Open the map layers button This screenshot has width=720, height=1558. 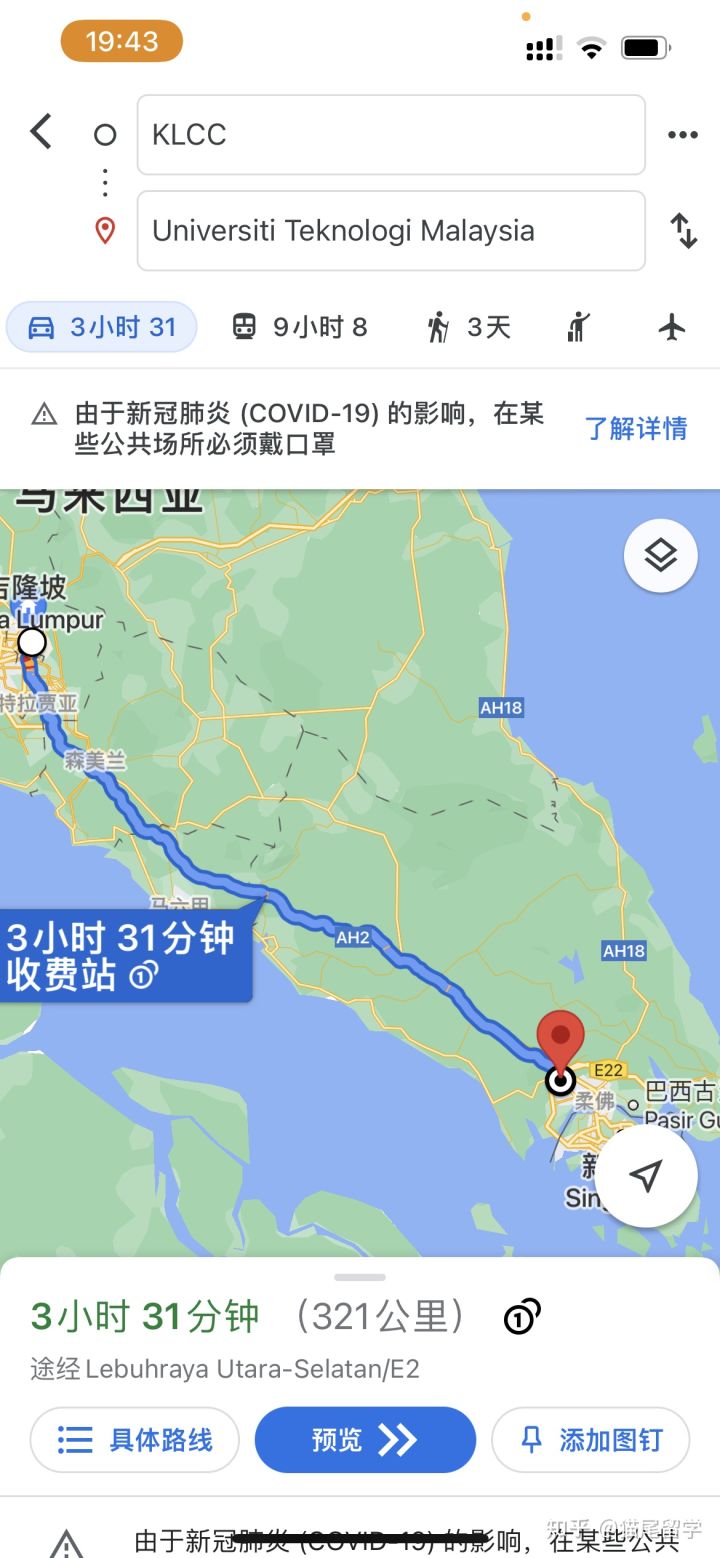point(660,555)
